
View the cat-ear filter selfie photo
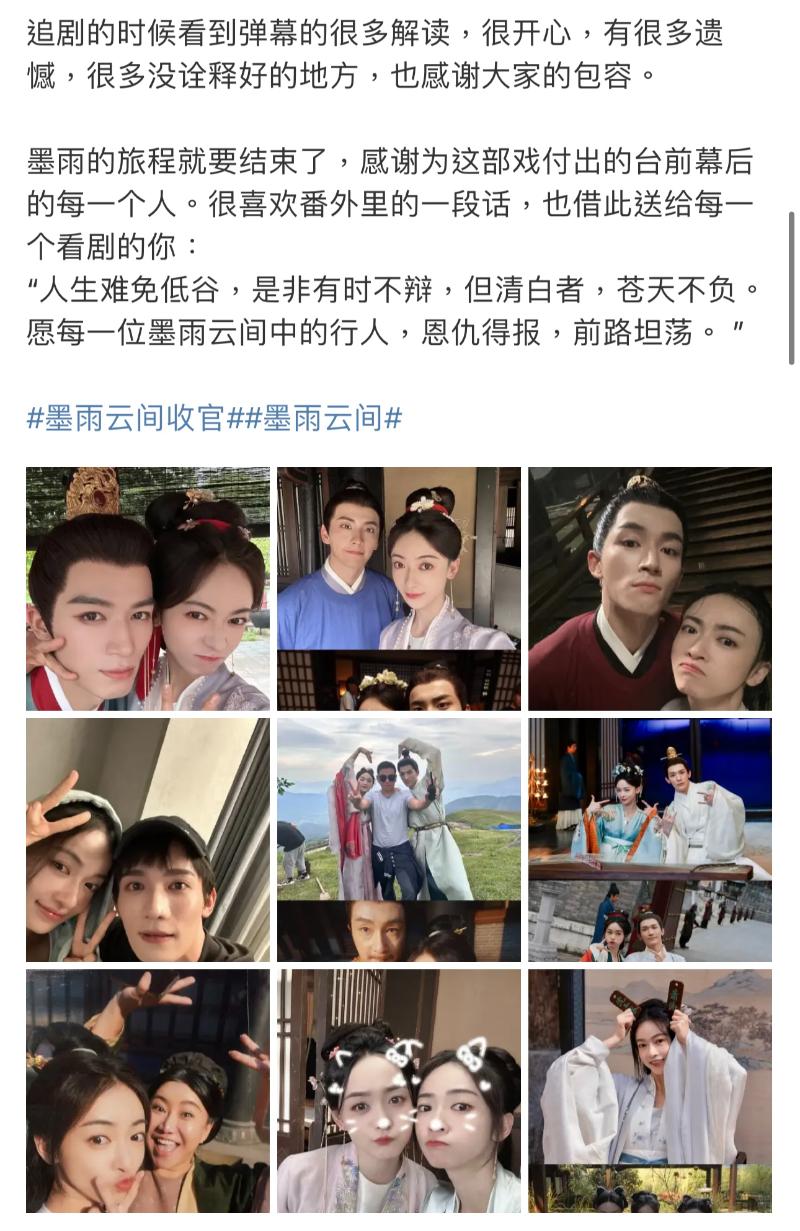coord(399,1090)
